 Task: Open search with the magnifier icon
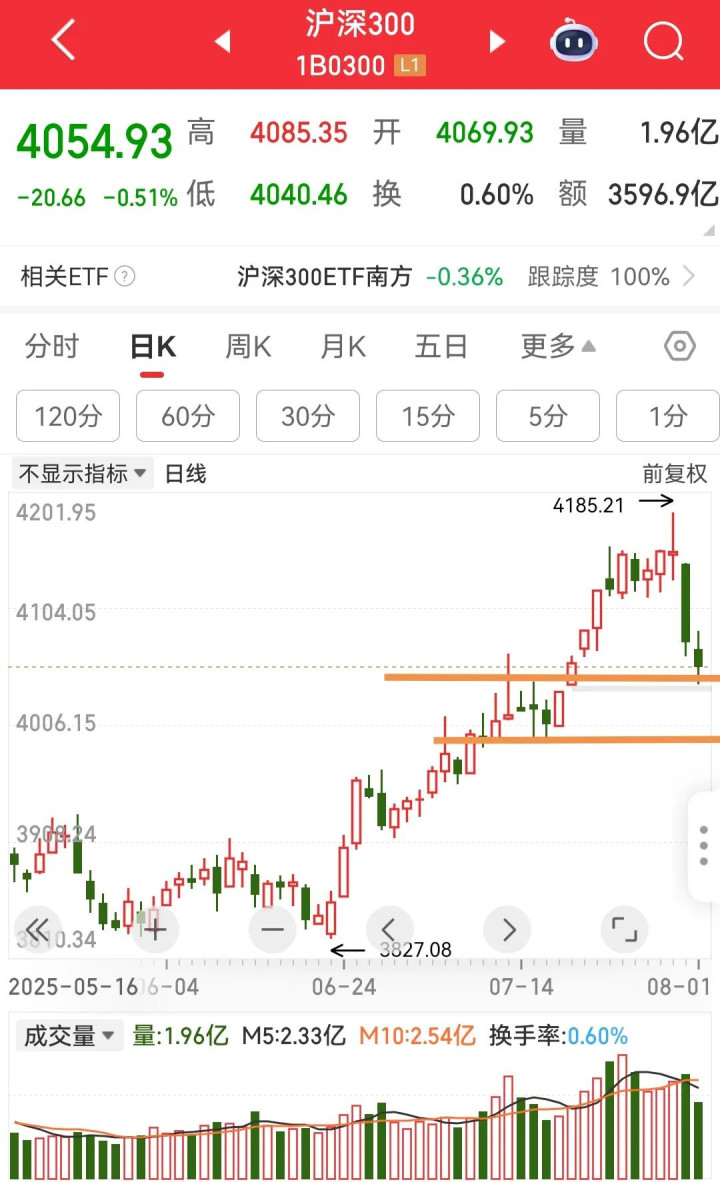click(663, 40)
